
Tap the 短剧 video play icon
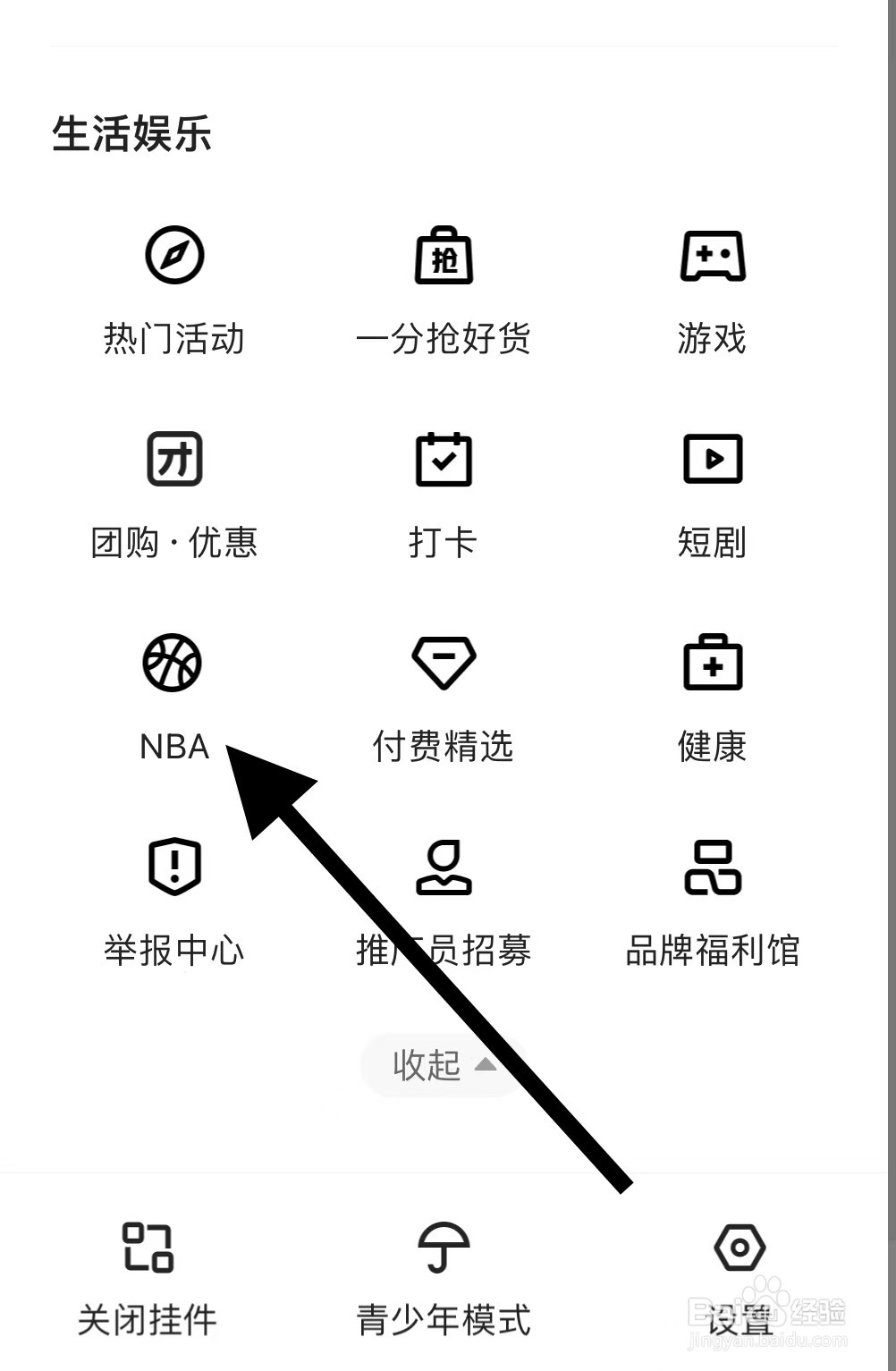coord(713,459)
